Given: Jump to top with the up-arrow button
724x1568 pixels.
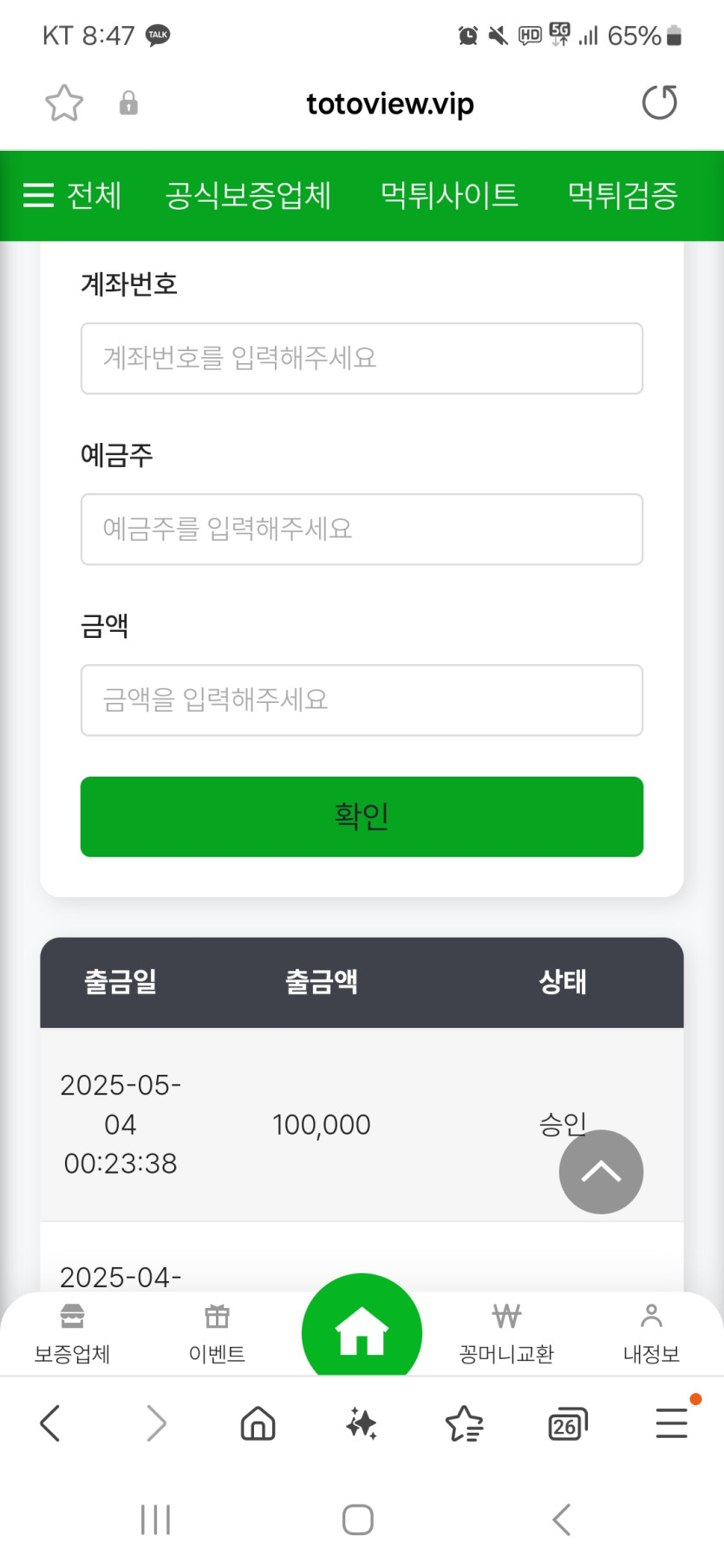Looking at the screenshot, I should [601, 1172].
